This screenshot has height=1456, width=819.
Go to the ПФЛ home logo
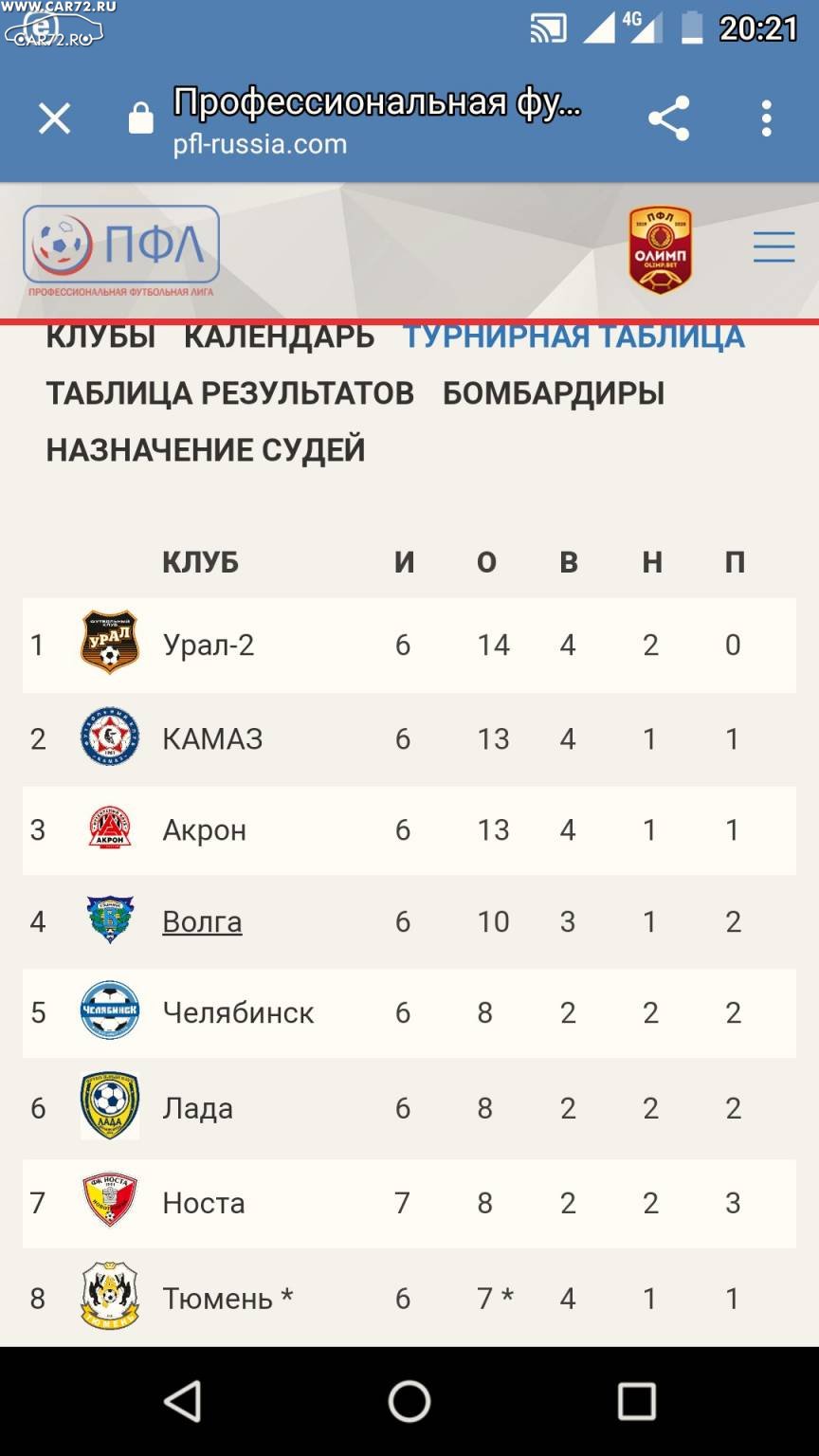click(121, 250)
